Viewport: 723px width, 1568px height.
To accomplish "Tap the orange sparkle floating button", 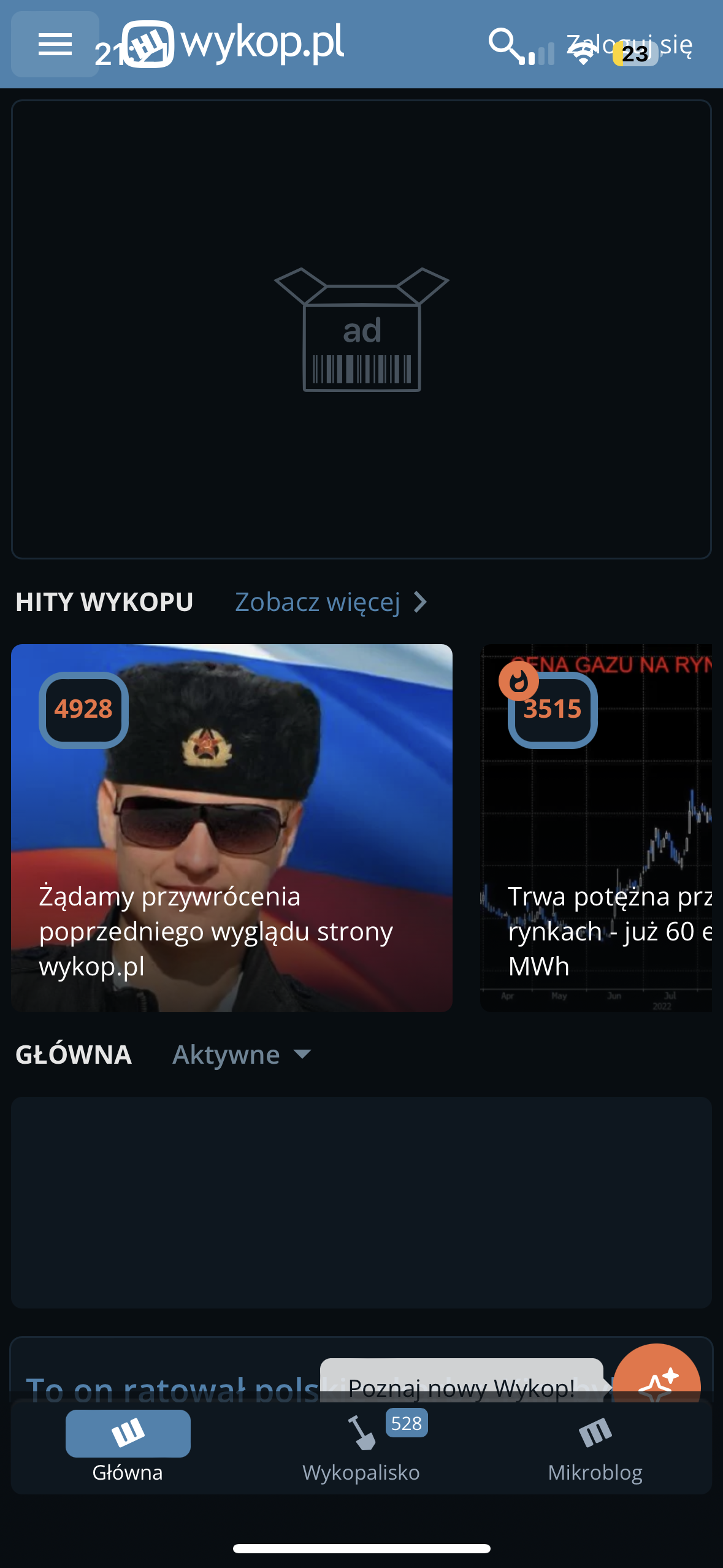I will [657, 1377].
